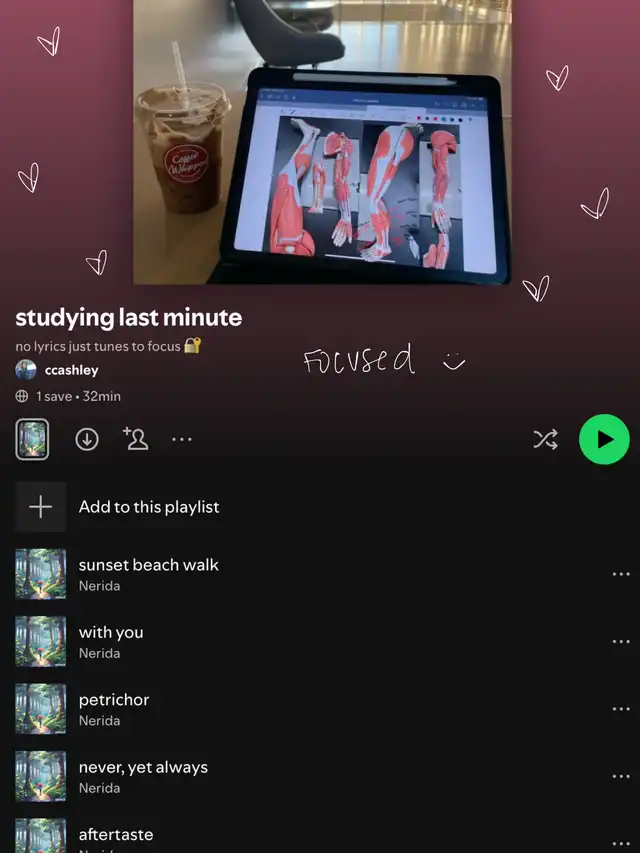Screen dimensions: 640x853
Task: Open more options for never, yet always
Action: (x=620, y=776)
